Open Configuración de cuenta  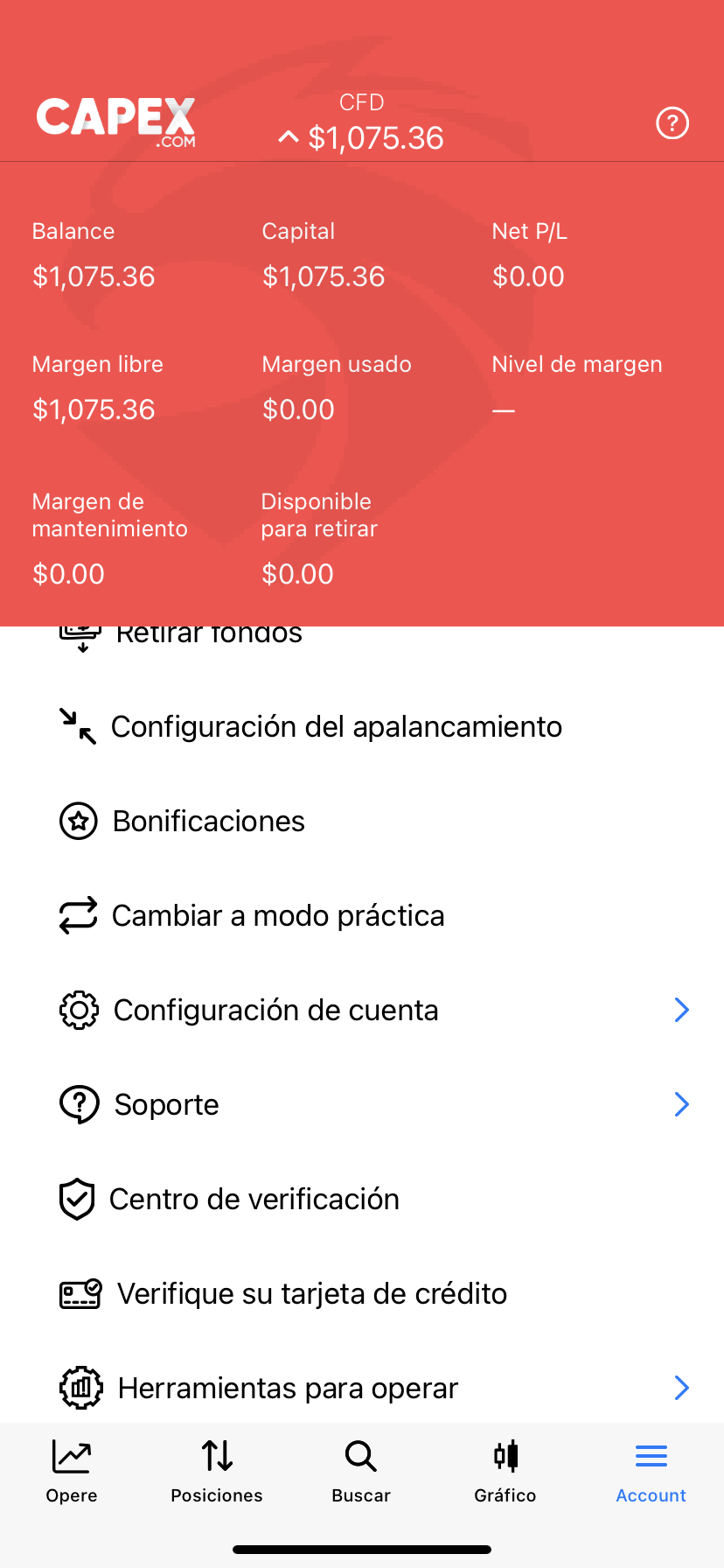click(362, 1010)
